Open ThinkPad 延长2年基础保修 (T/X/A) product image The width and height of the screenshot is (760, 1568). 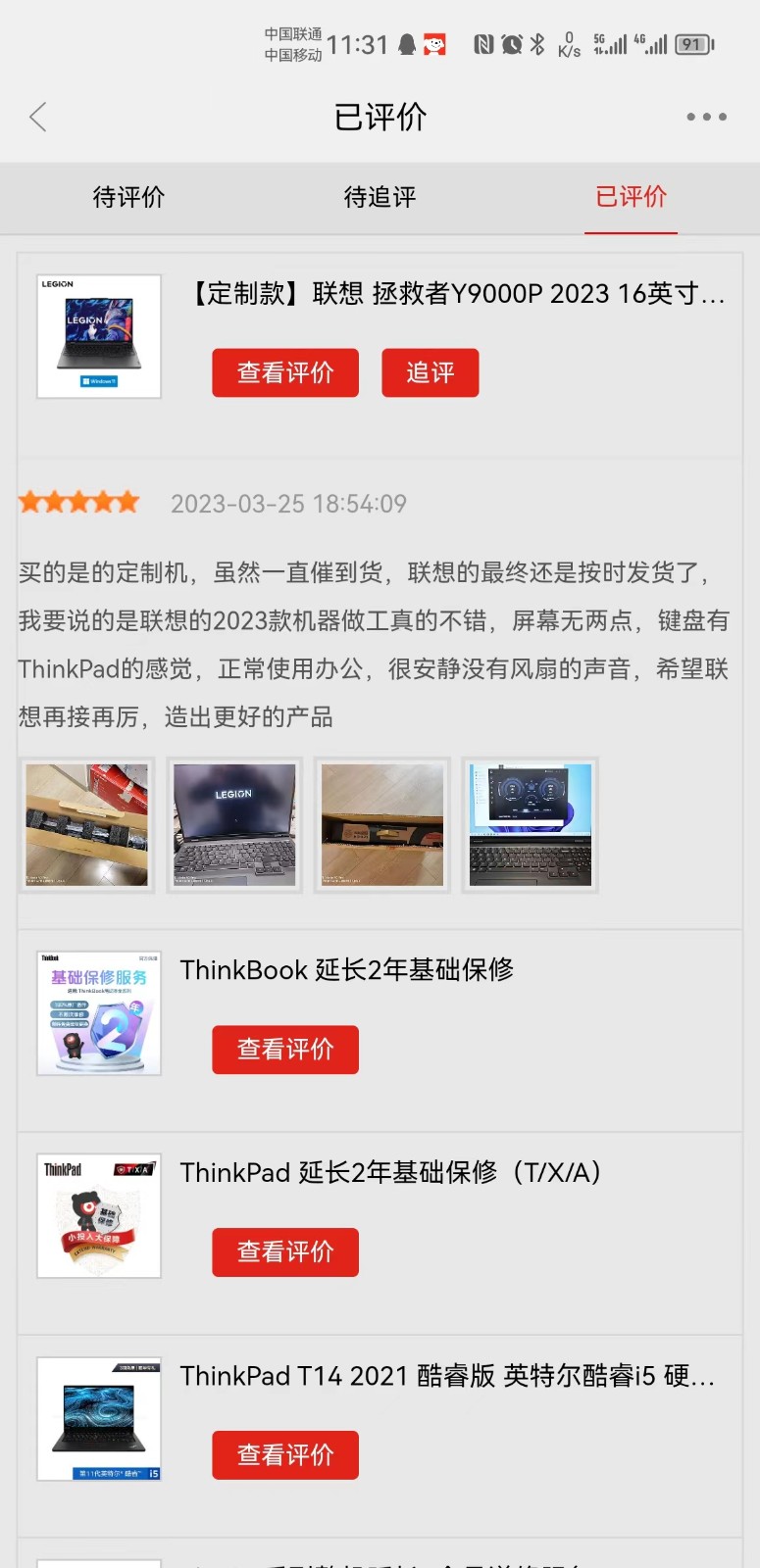99,1216
